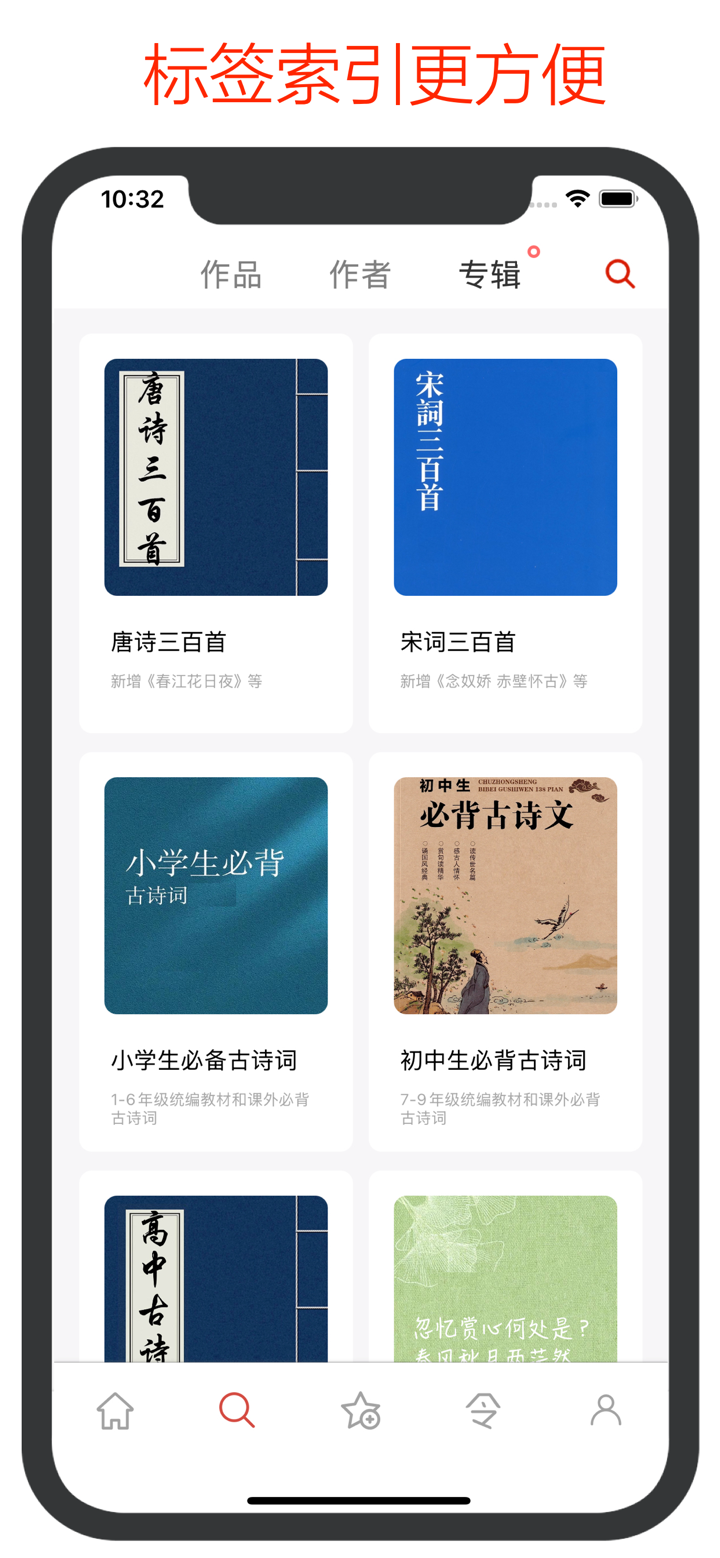Tap the home icon in bottom navigation
Viewport: 720px width, 1558px height.
[116, 1410]
